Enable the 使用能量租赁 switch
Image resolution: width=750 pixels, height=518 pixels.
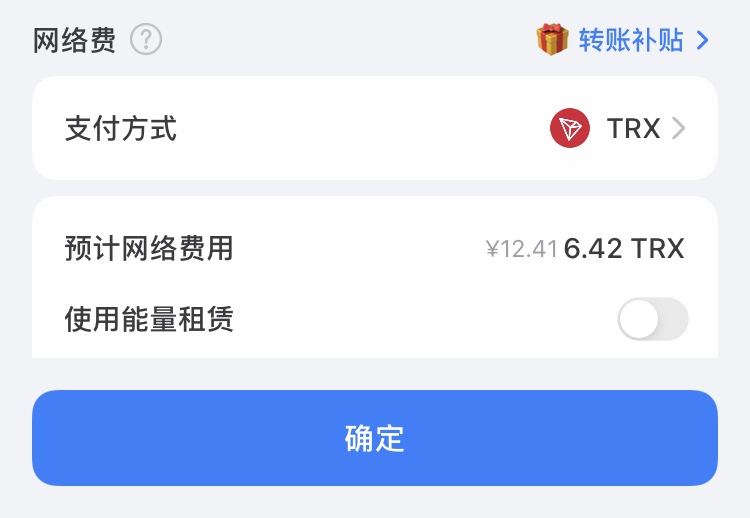(652, 320)
